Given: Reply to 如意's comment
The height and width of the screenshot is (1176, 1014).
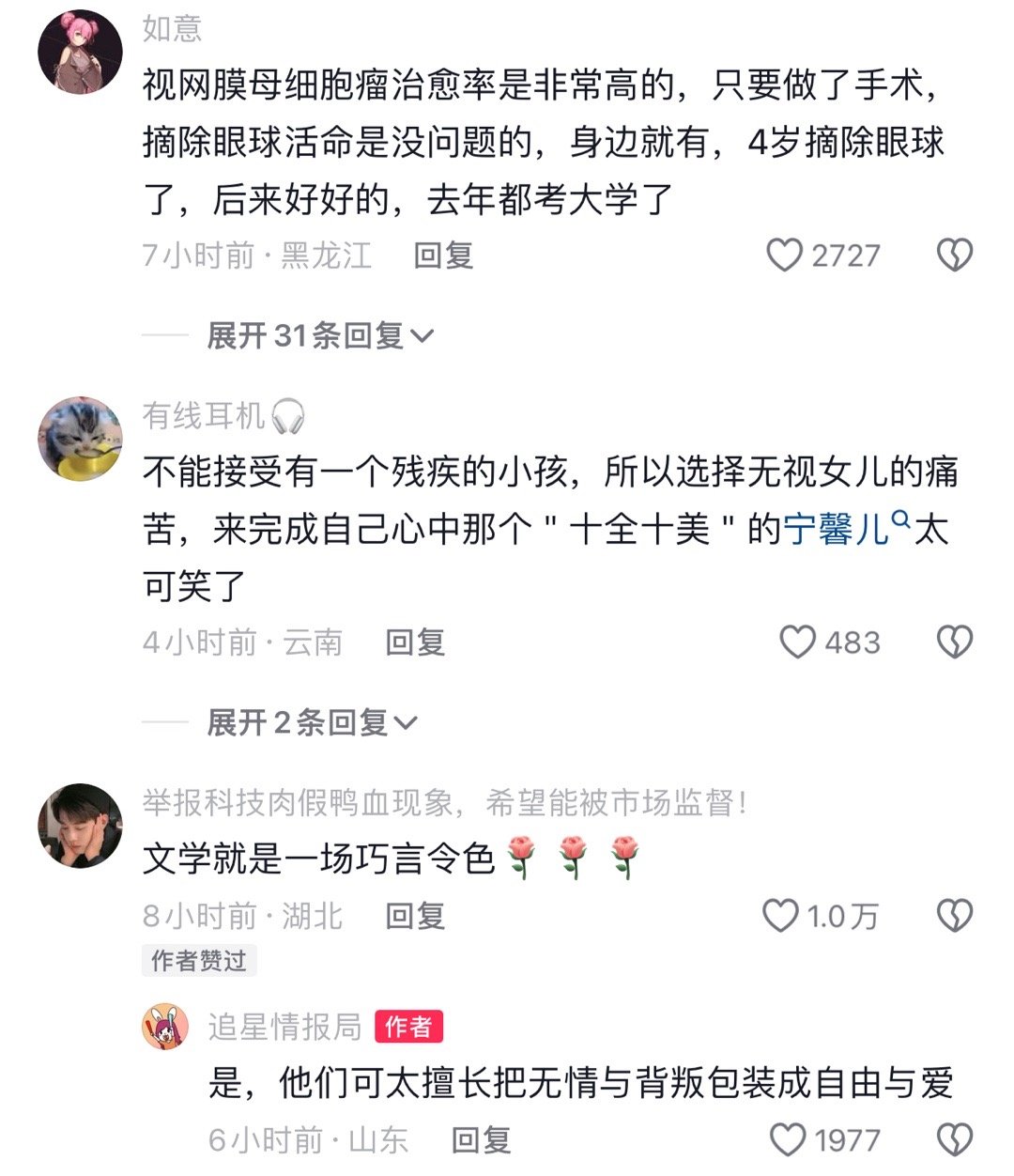Looking at the screenshot, I should 443,255.
